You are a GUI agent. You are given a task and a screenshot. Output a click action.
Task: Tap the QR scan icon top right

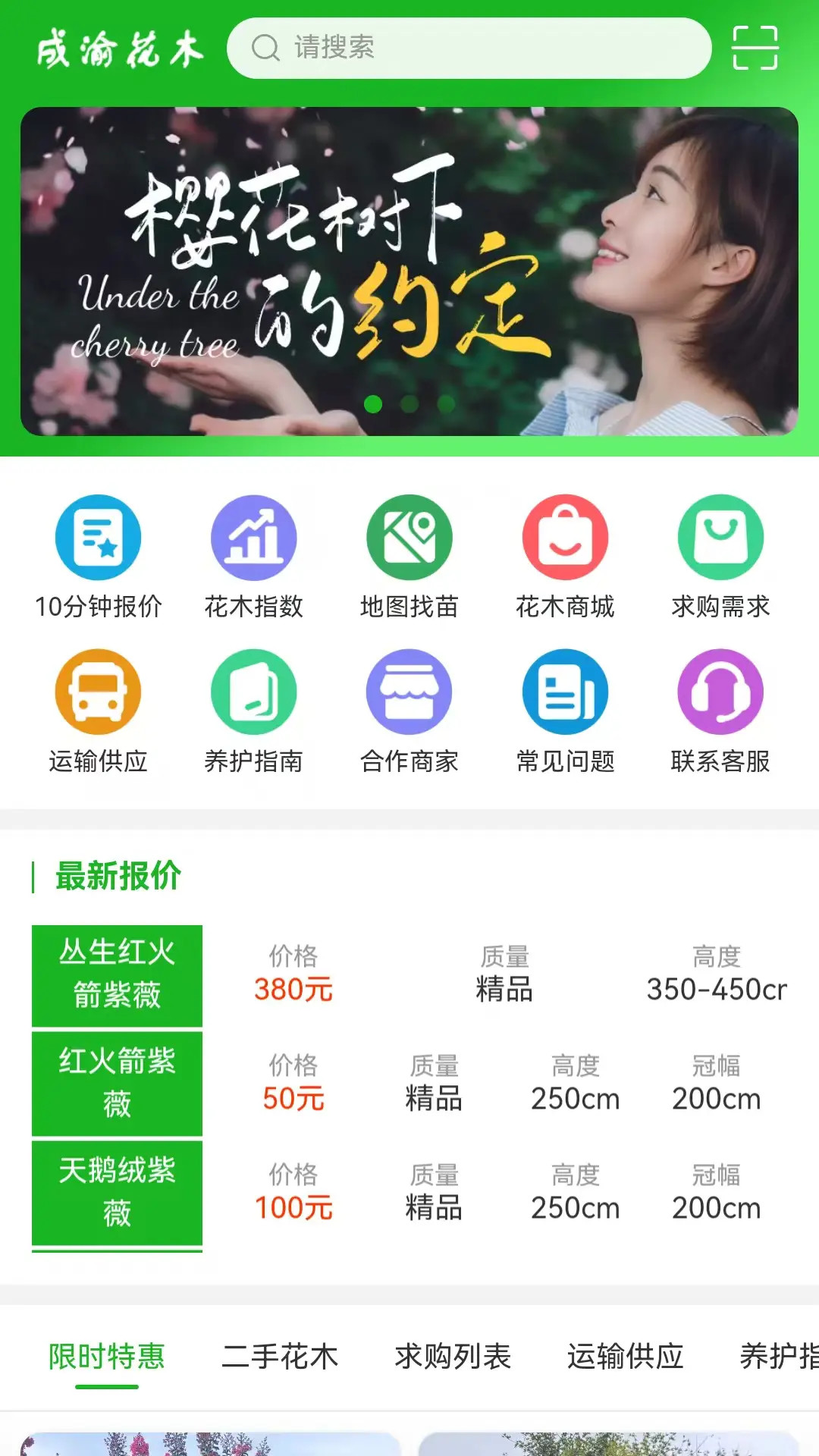coord(756,48)
